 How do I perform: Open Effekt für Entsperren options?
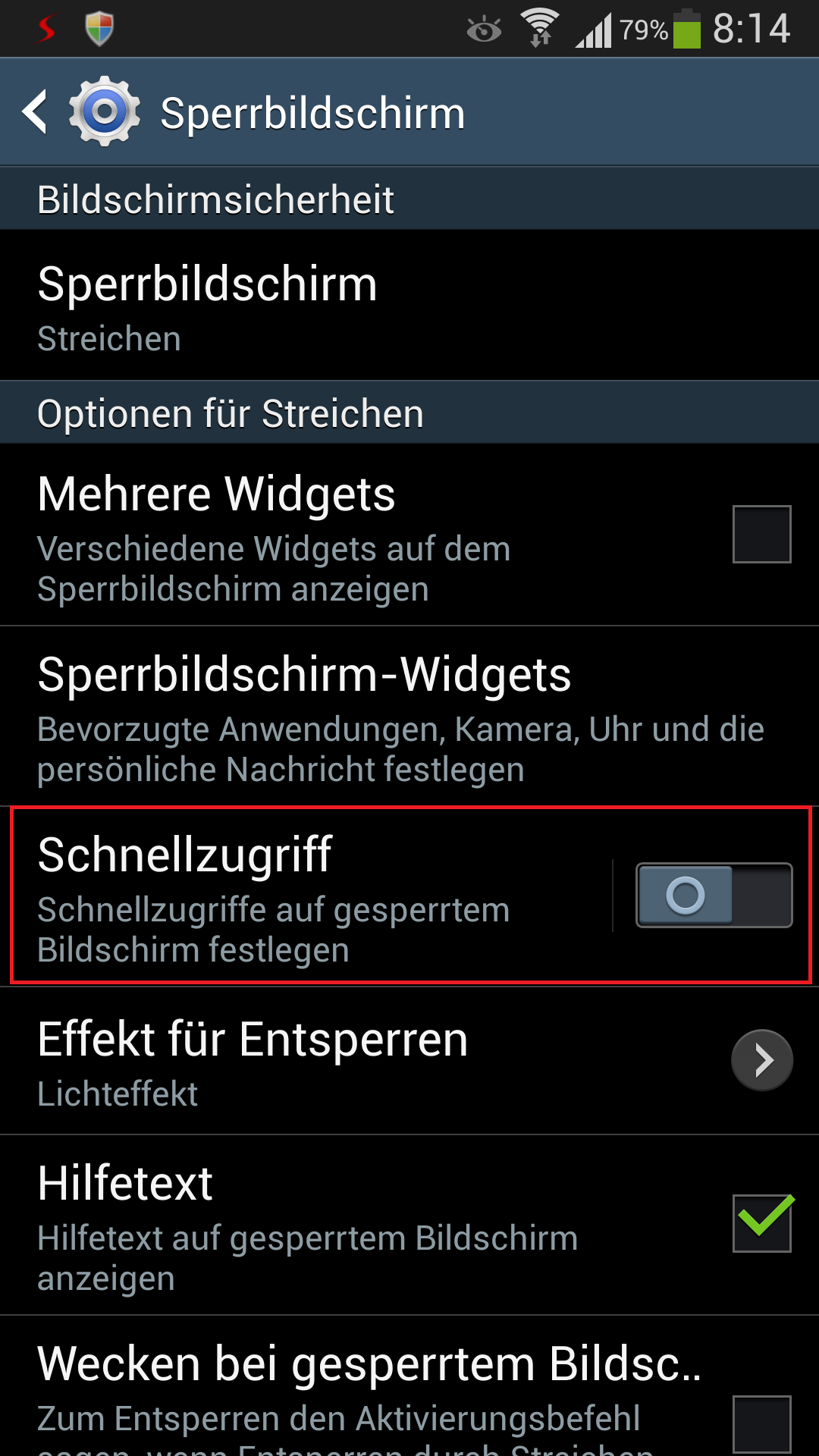[x=409, y=1061]
